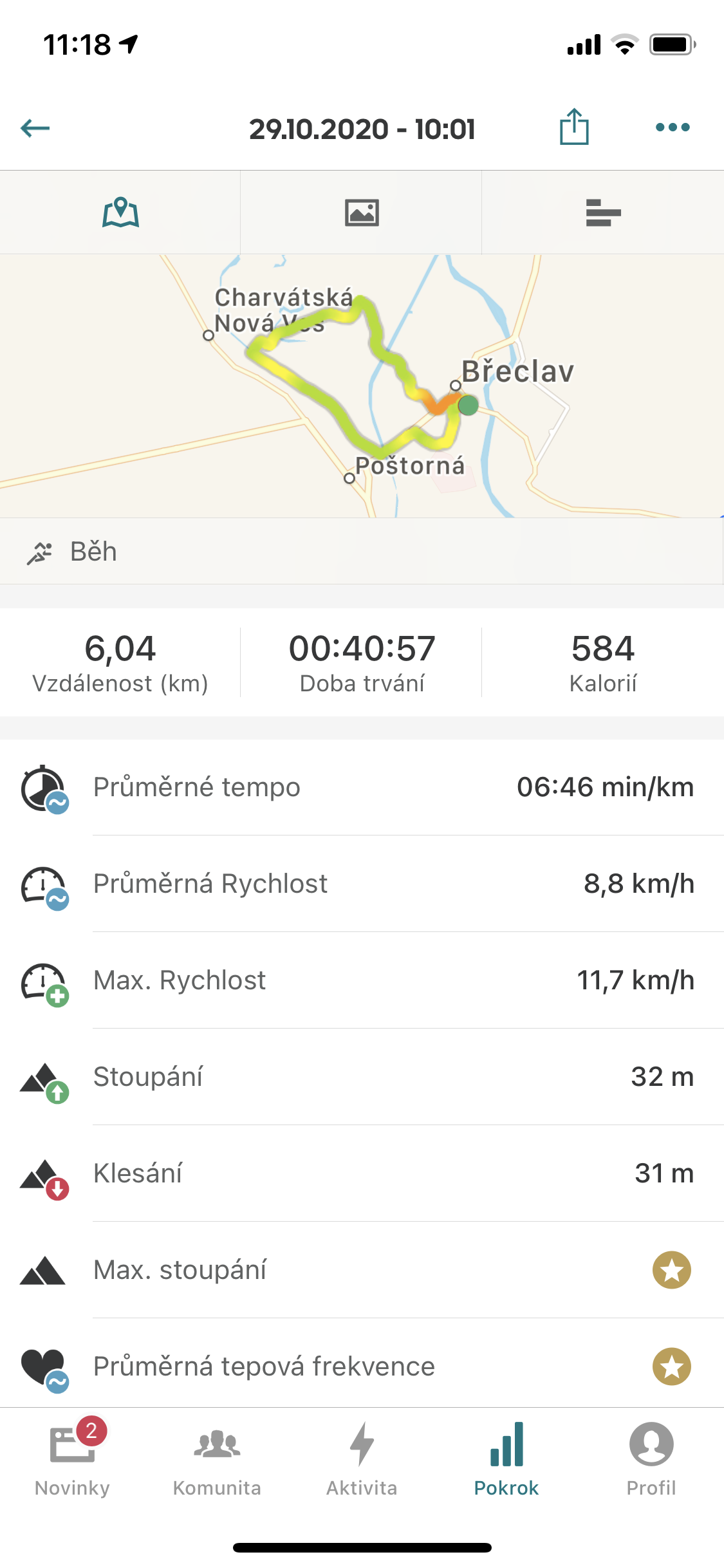Go back using the arrow icon
The width and height of the screenshot is (724, 1568).
[35, 128]
